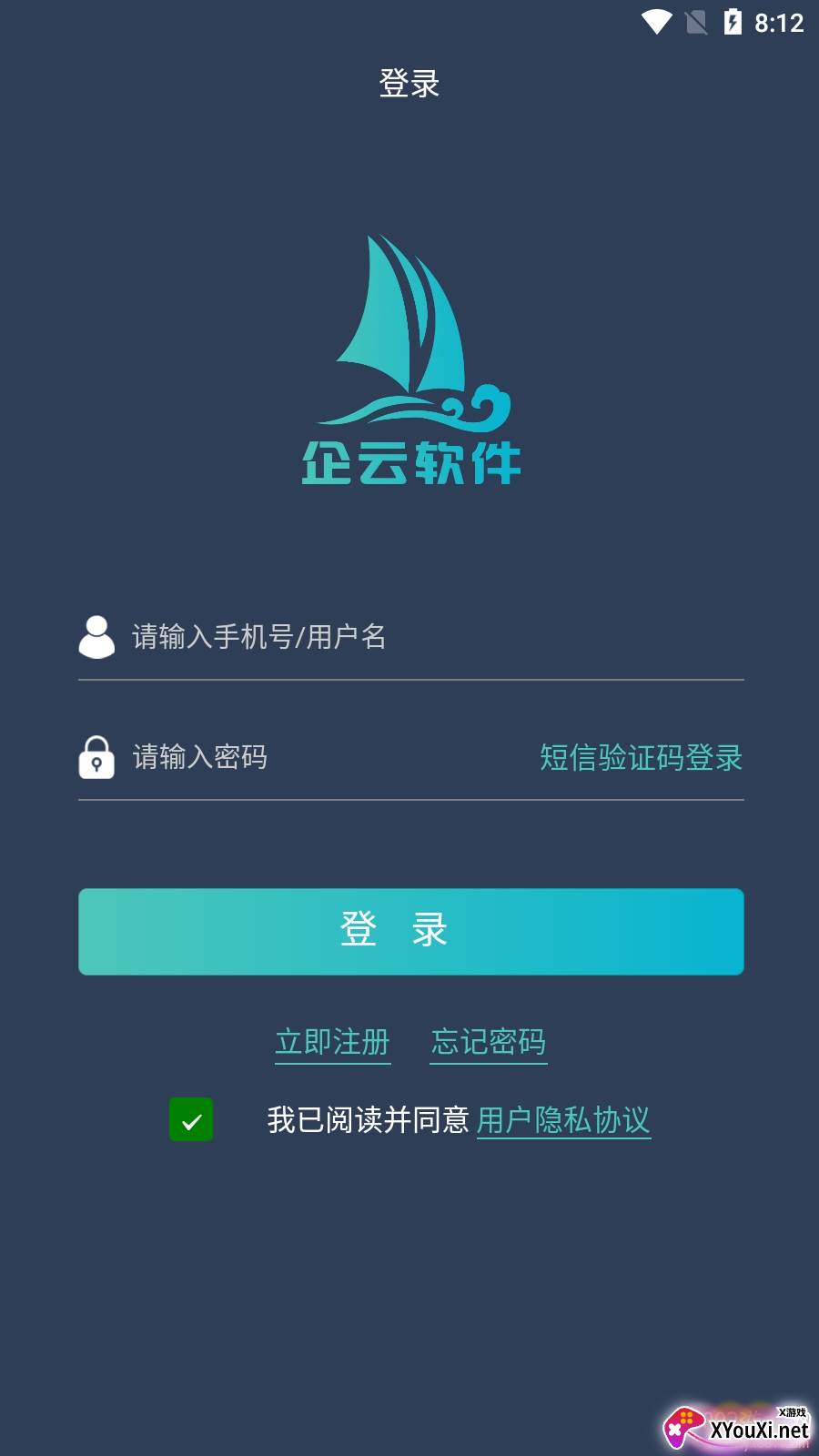The image size is (819, 1456).
Task: Click the person icon beside username field
Action: tap(97, 639)
